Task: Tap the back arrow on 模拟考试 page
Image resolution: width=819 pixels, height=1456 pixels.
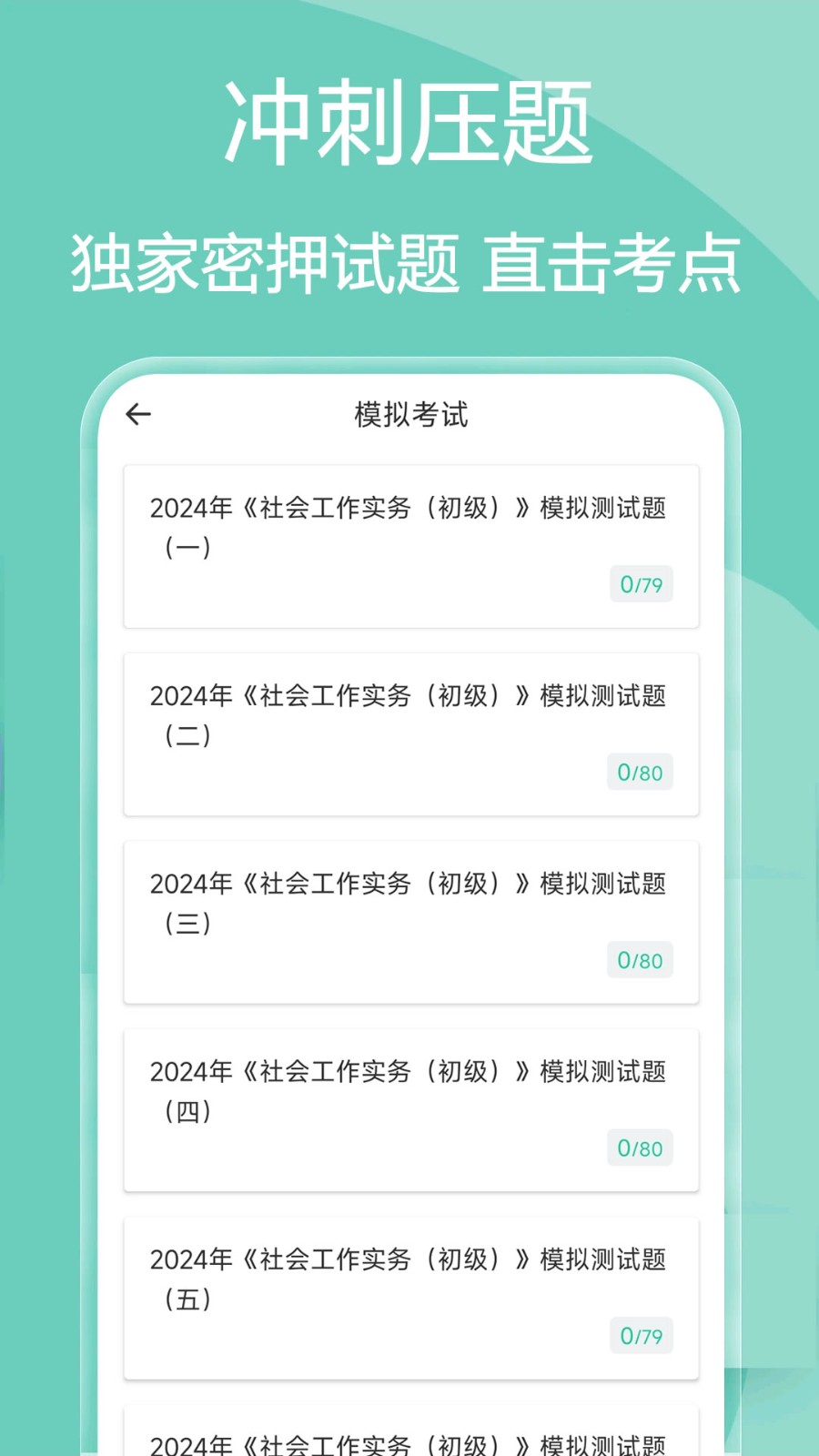Action: tap(137, 414)
